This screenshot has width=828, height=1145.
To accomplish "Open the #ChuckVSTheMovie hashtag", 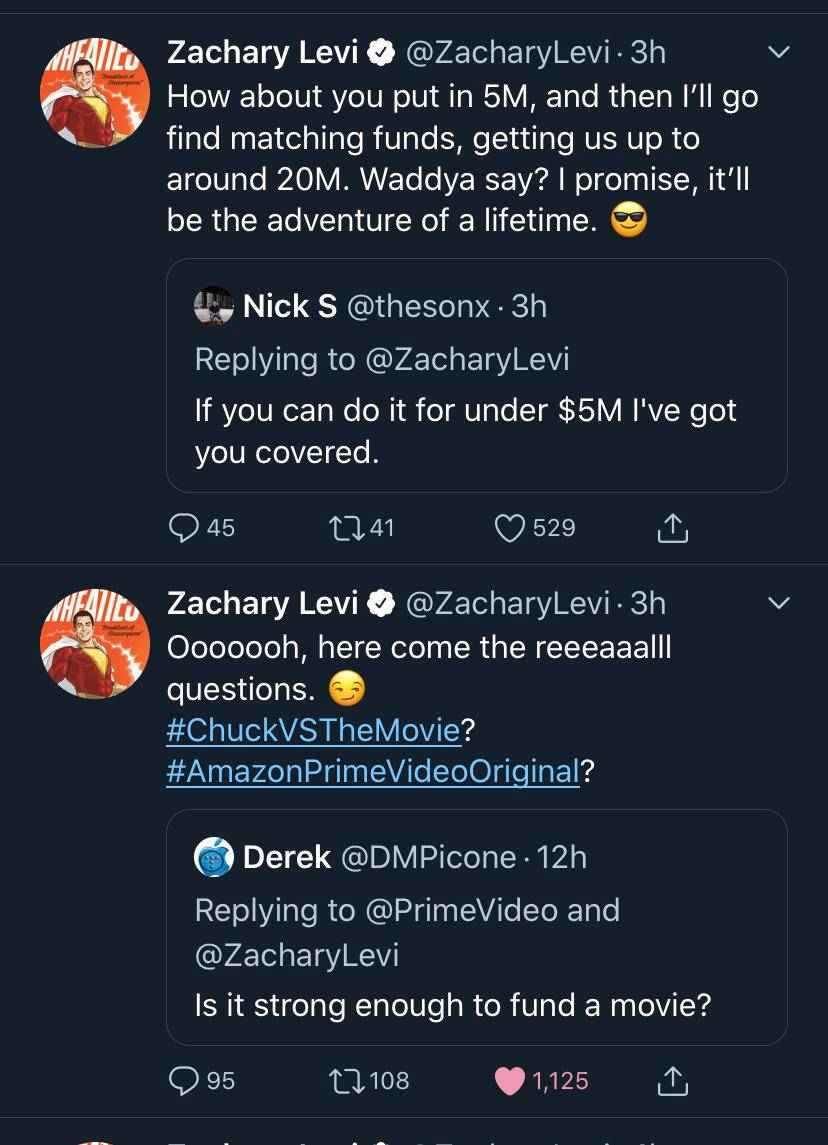I will (310, 730).
